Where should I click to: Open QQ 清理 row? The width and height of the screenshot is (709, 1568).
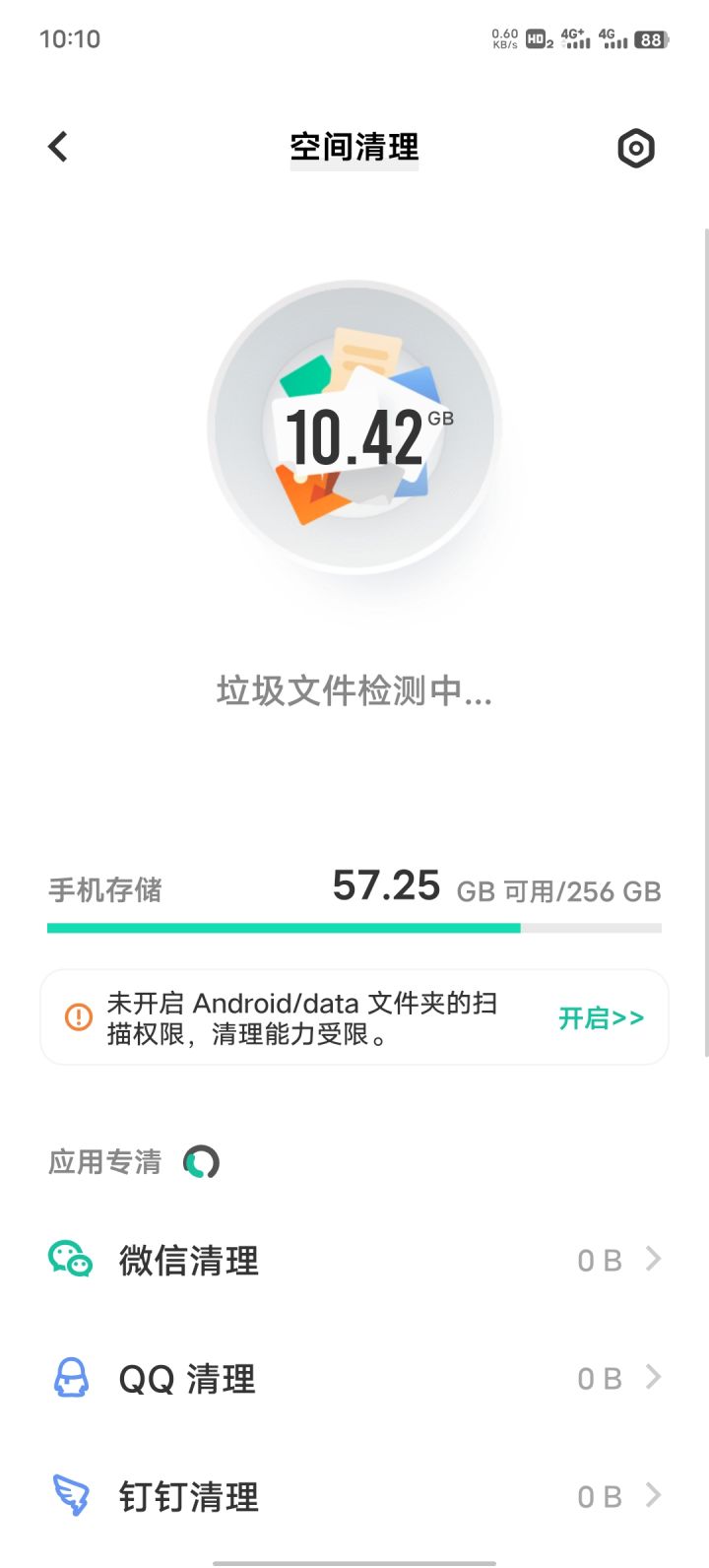(x=354, y=1378)
